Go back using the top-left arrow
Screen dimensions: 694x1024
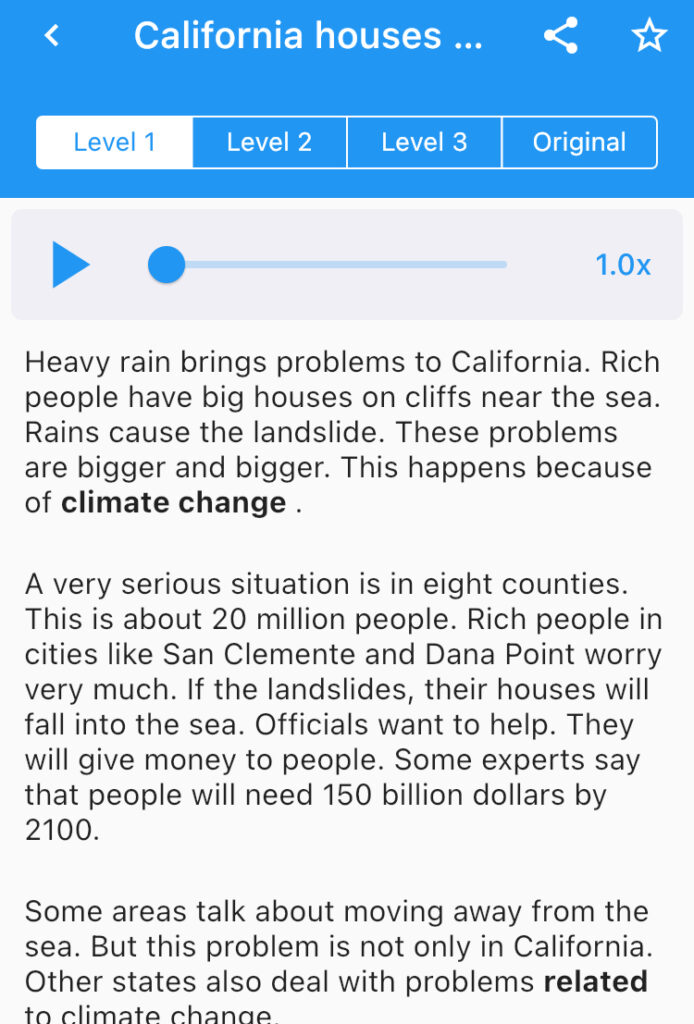(x=52, y=37)
